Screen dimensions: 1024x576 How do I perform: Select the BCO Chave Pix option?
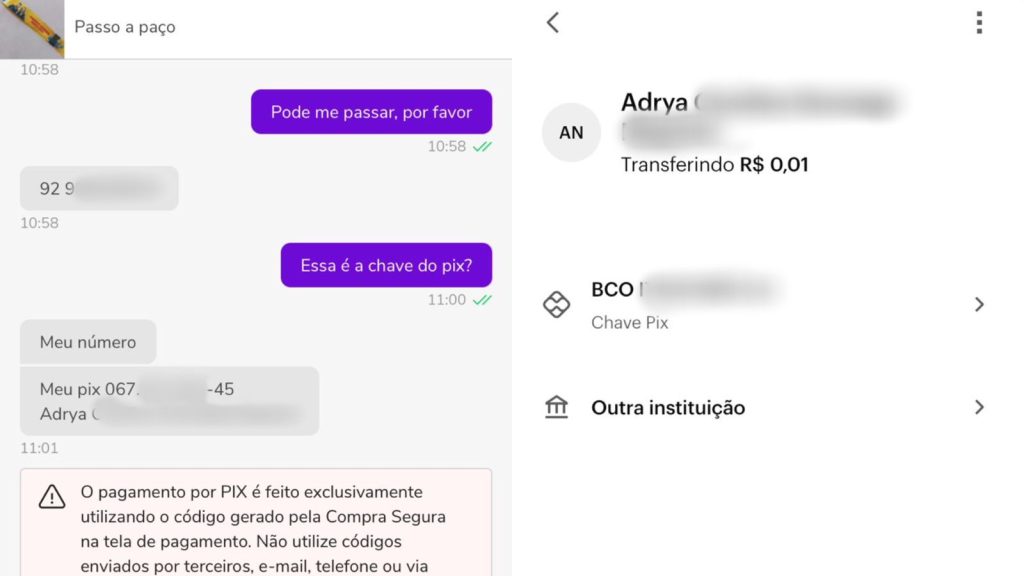click(x=765, y=304)
